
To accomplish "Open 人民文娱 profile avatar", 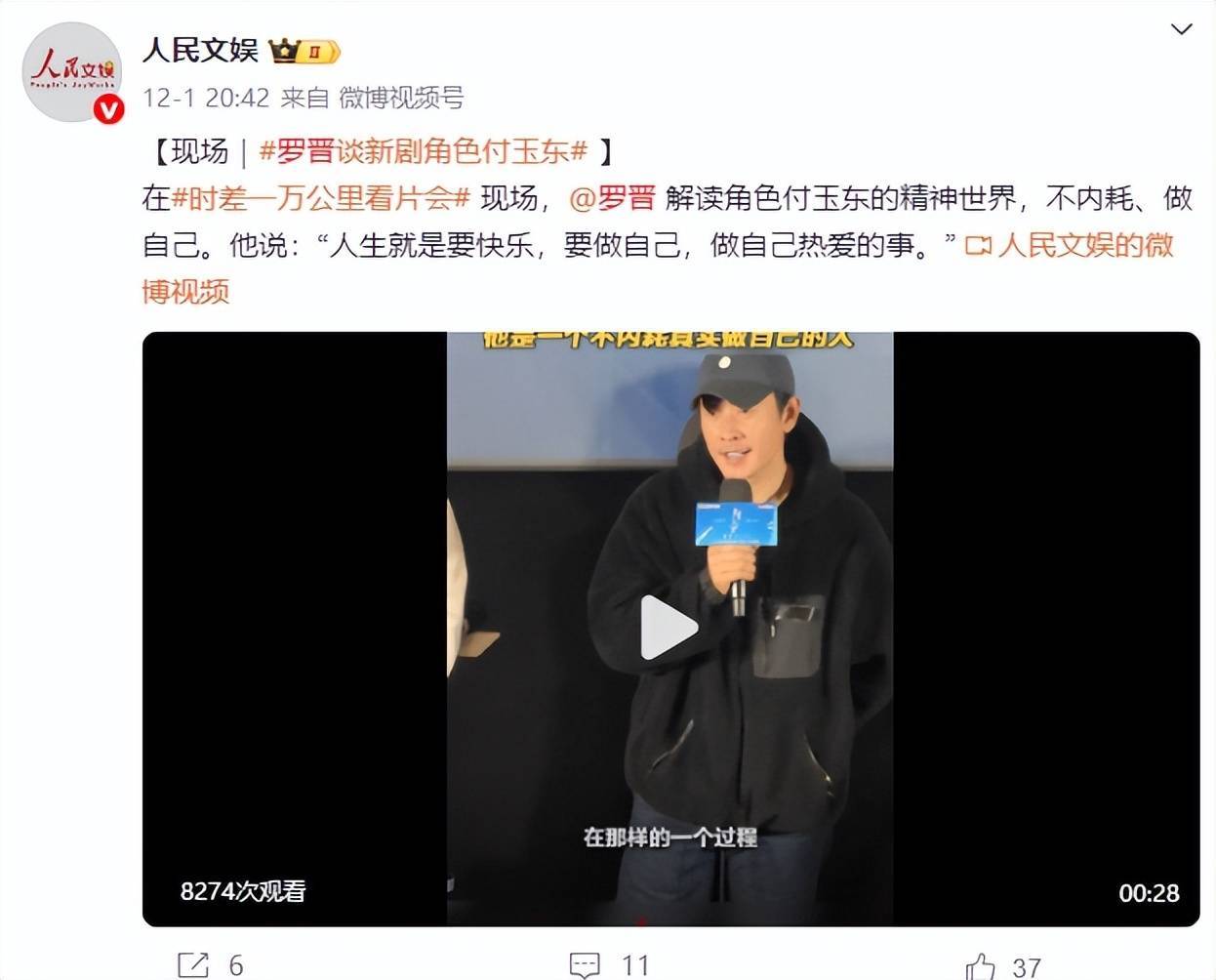I will tap(72, 71).
